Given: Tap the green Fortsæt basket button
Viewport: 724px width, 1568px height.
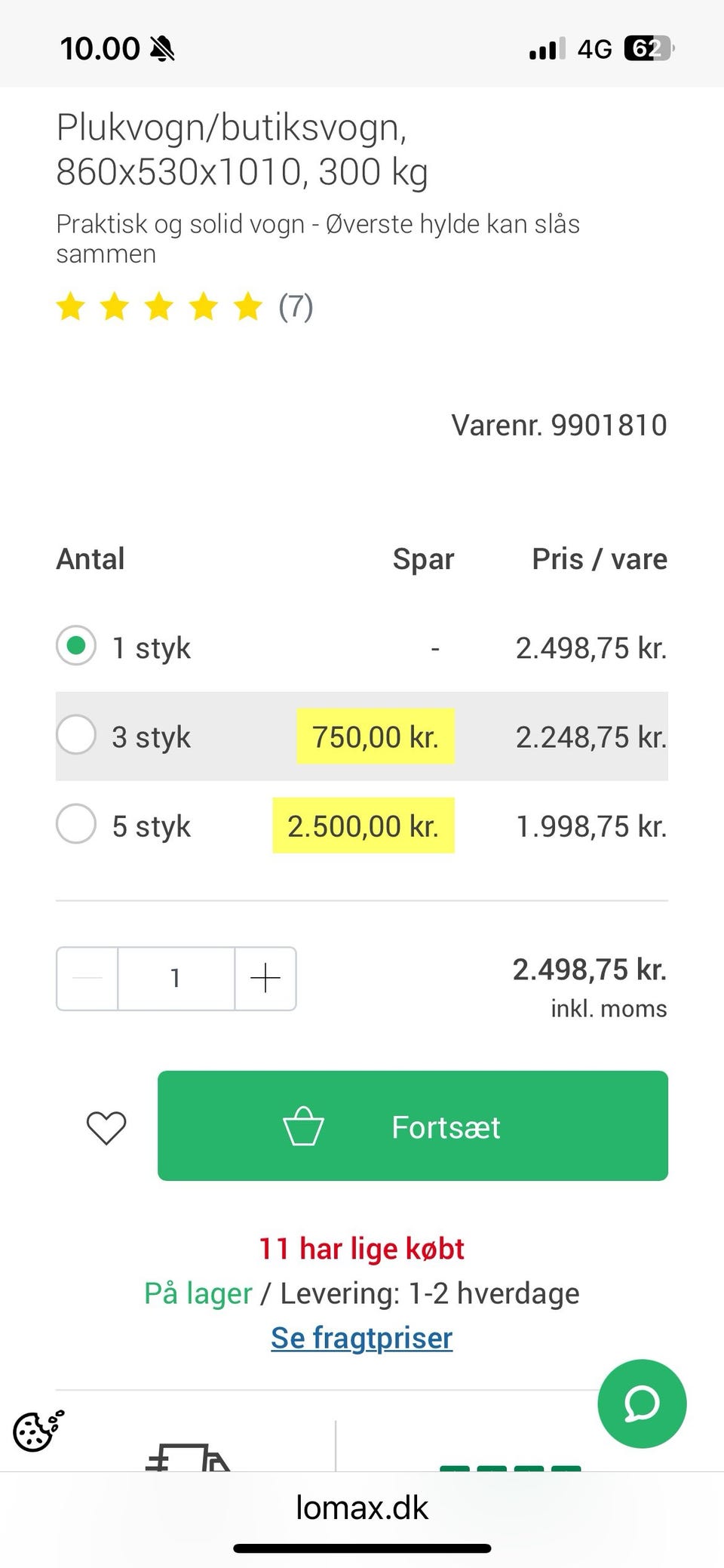Looking at the screenshot, I should 413,1126.
